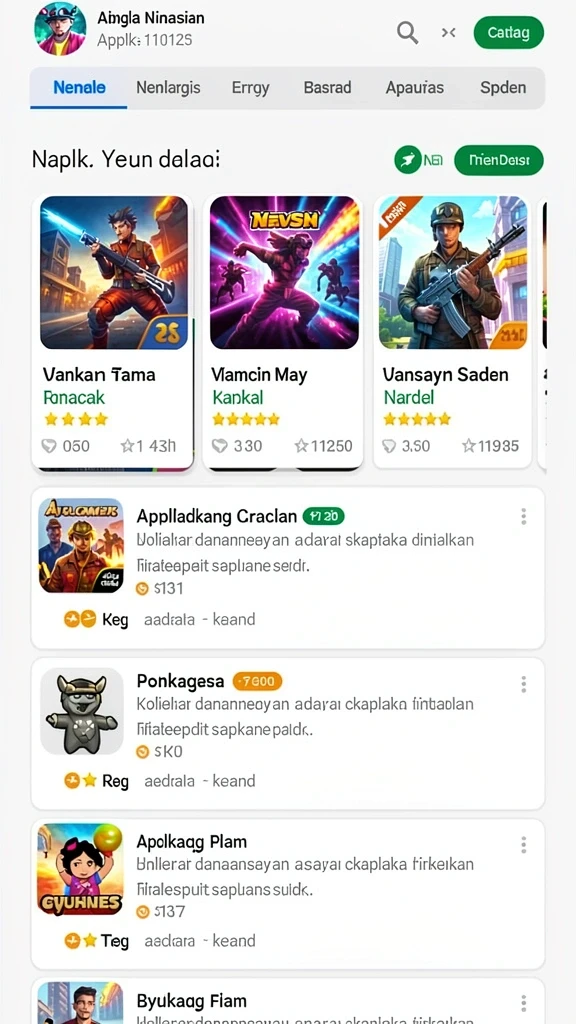Select the Errgy tab

pyautogui.click(x=250, y=88)
